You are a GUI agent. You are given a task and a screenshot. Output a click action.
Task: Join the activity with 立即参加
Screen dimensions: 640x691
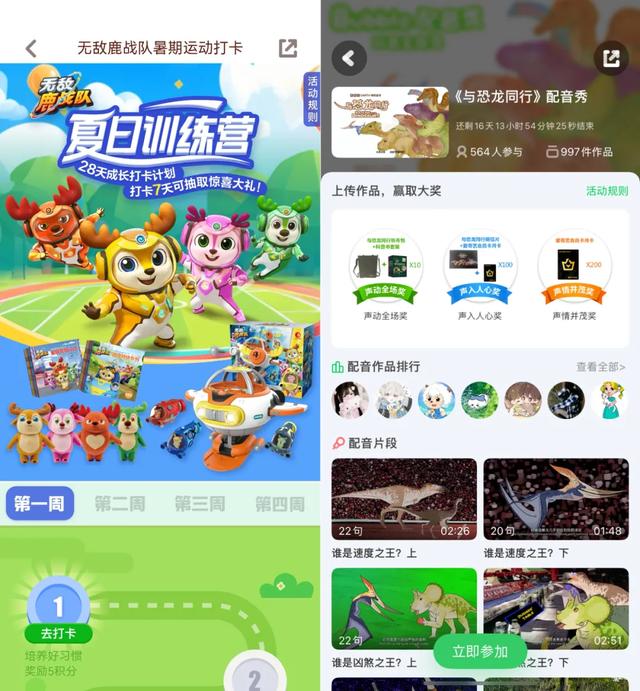pyautogui.click(x=480, y=652)
